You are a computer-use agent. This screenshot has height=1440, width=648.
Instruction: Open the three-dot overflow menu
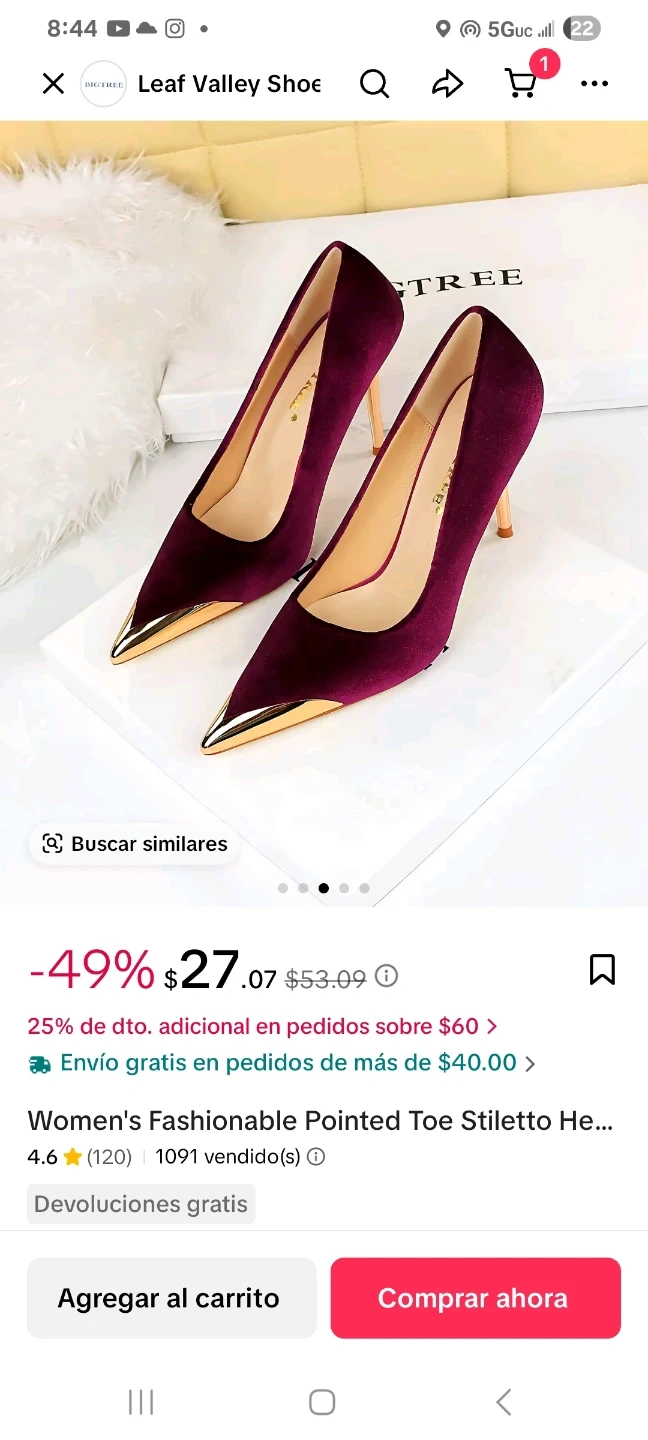pos(594,84)
